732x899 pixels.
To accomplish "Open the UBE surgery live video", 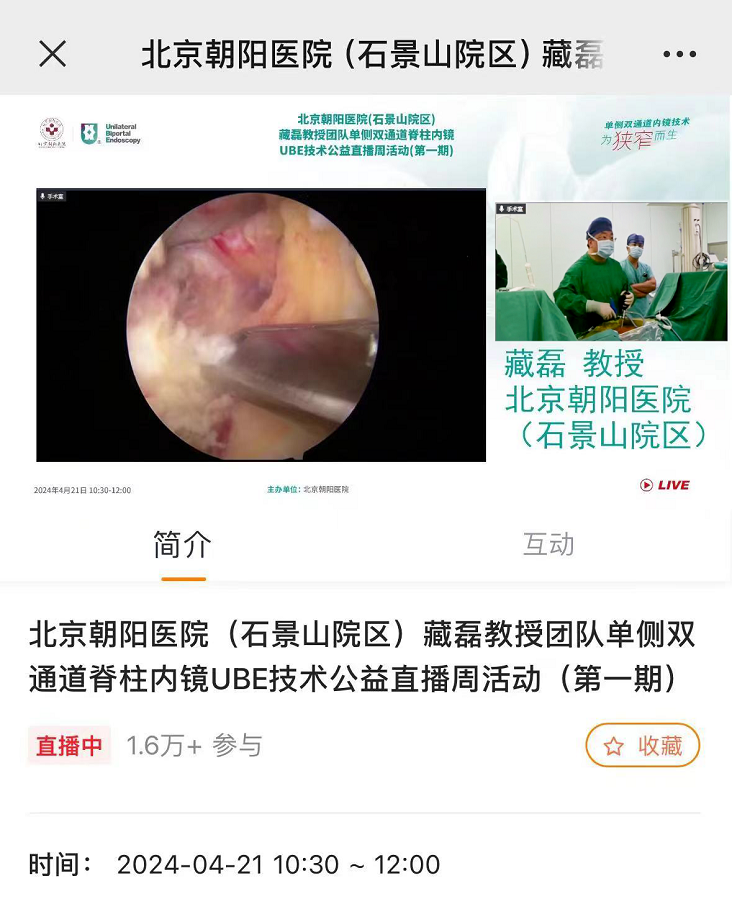I will pos(366,300).
